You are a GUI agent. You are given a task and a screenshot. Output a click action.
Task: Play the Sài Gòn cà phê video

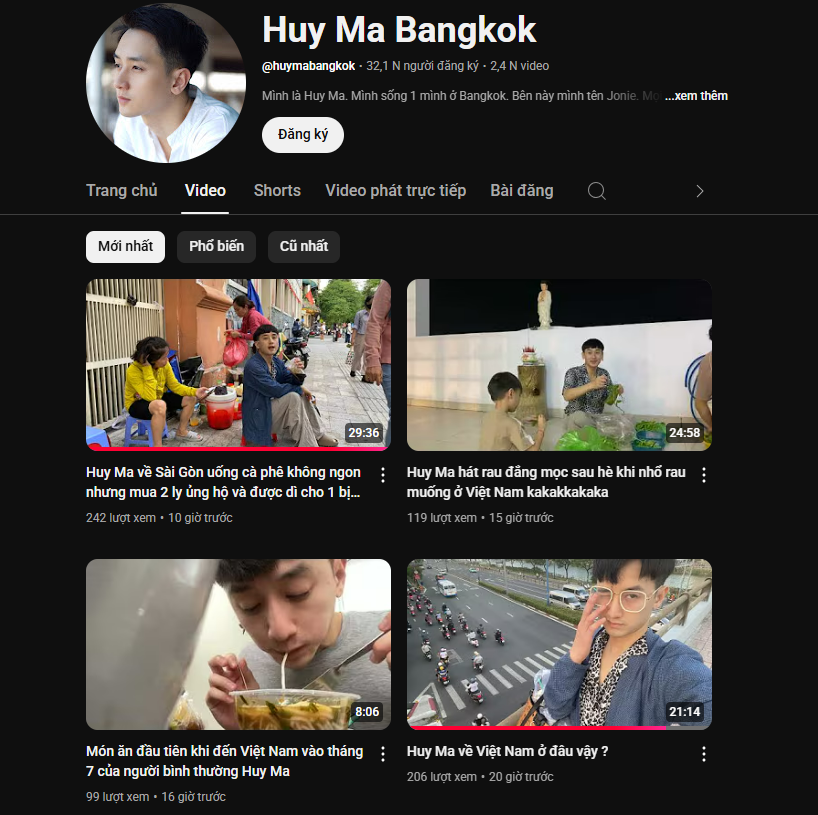click(x=238, y=364)
